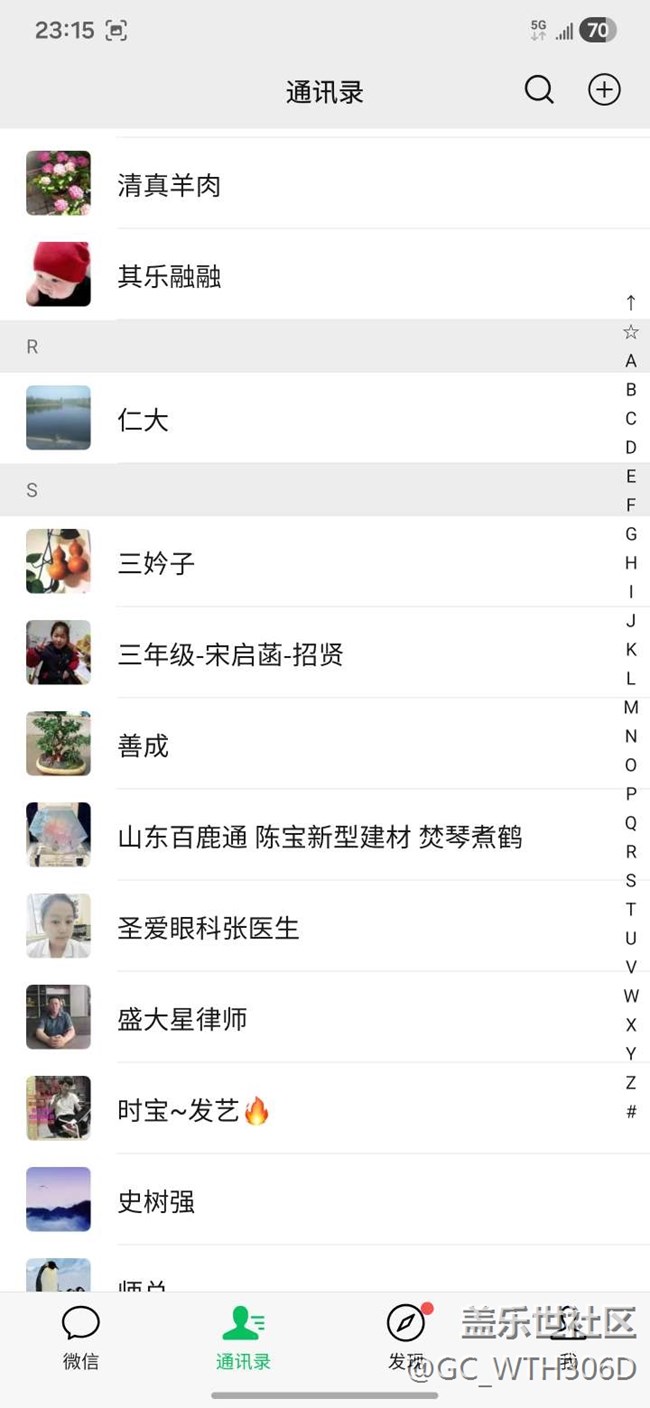The width and height of the screenshot is (650, 1408).
Task: Jump to letter A in the index
Action: [x=631, y=361]
